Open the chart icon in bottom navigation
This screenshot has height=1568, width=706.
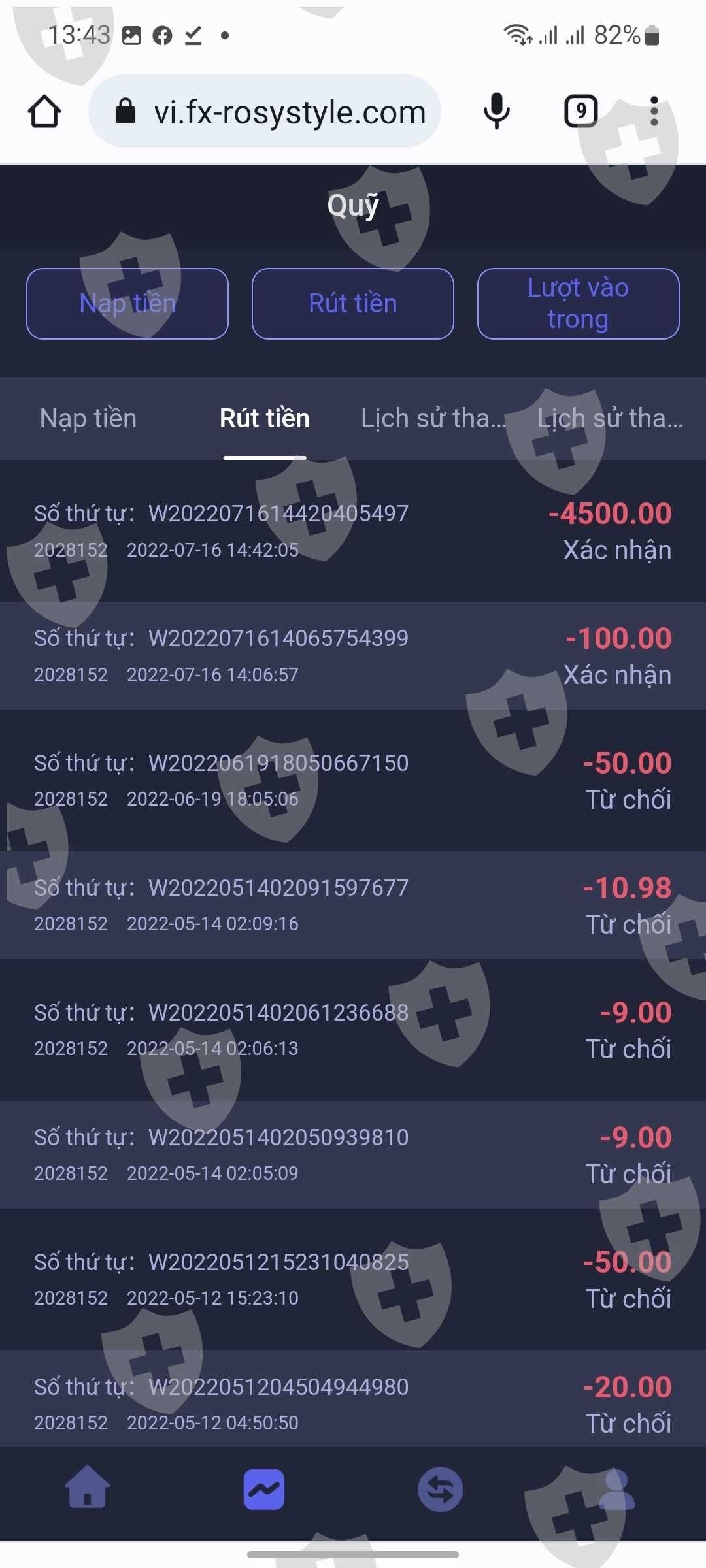[x=264, y=1490]
